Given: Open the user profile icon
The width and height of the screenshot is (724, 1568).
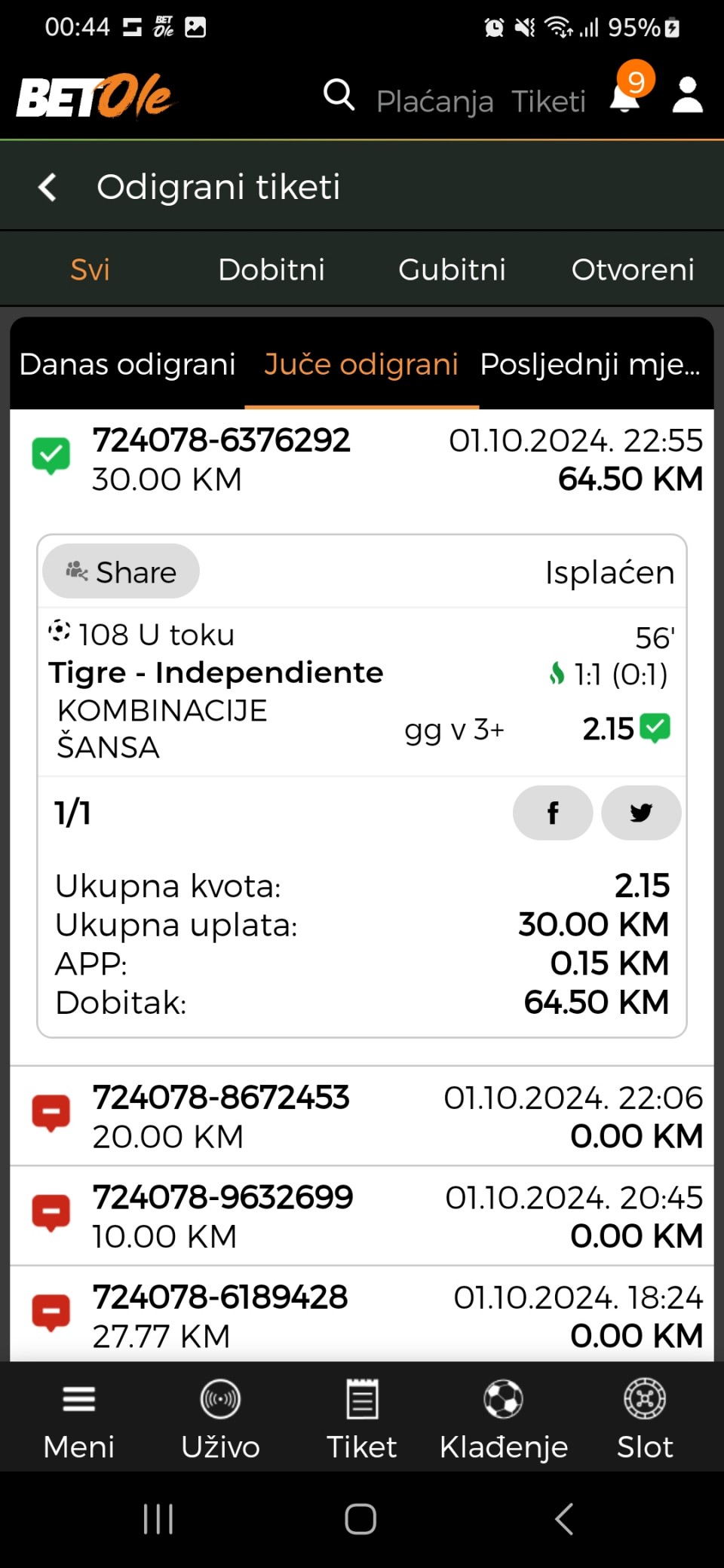Looking at the screenshot, I should pos(687,96).
